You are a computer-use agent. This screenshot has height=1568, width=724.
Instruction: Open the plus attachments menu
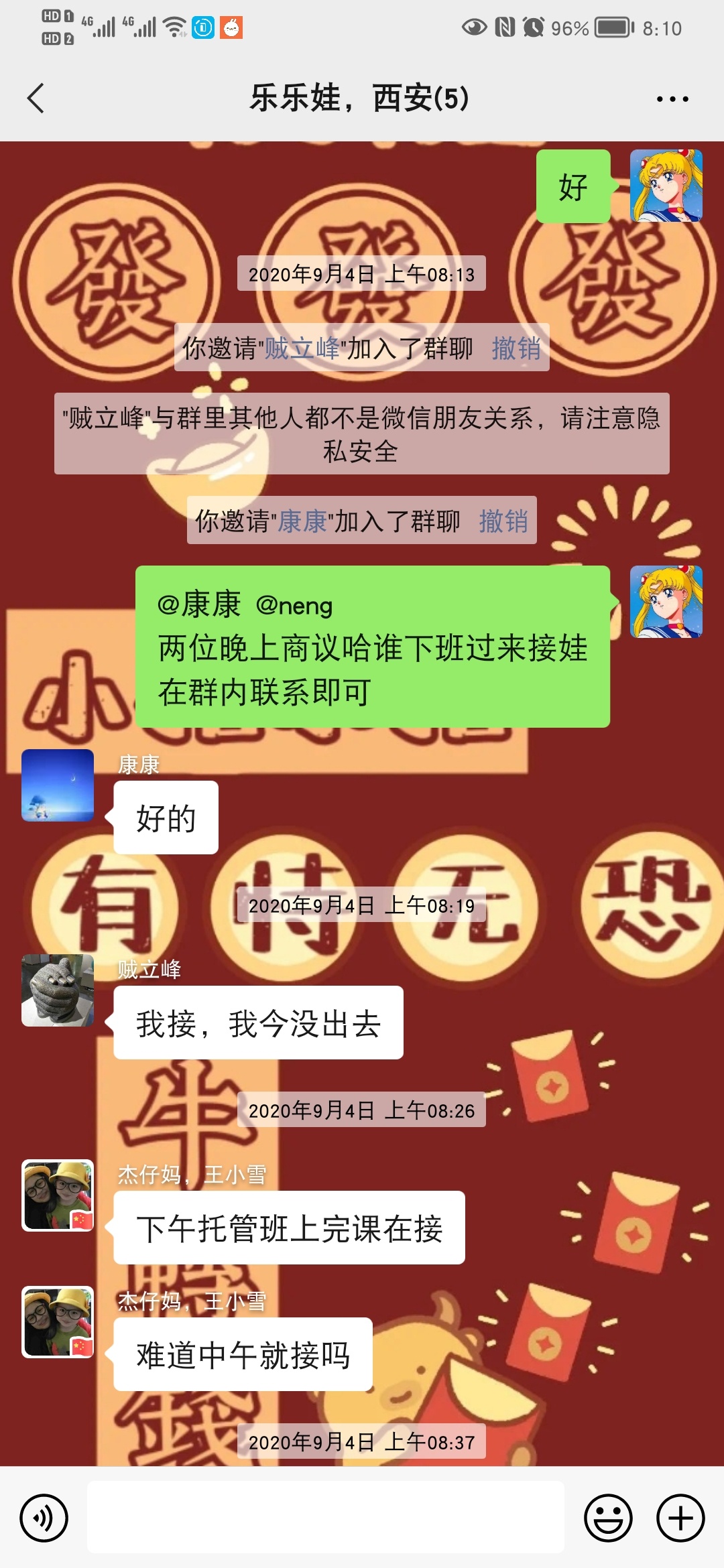[x=680, y=1518]
